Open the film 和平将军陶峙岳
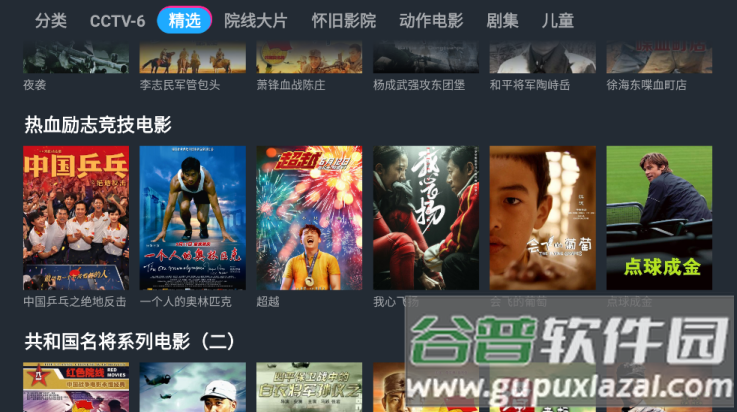 [x=542, y=60]
